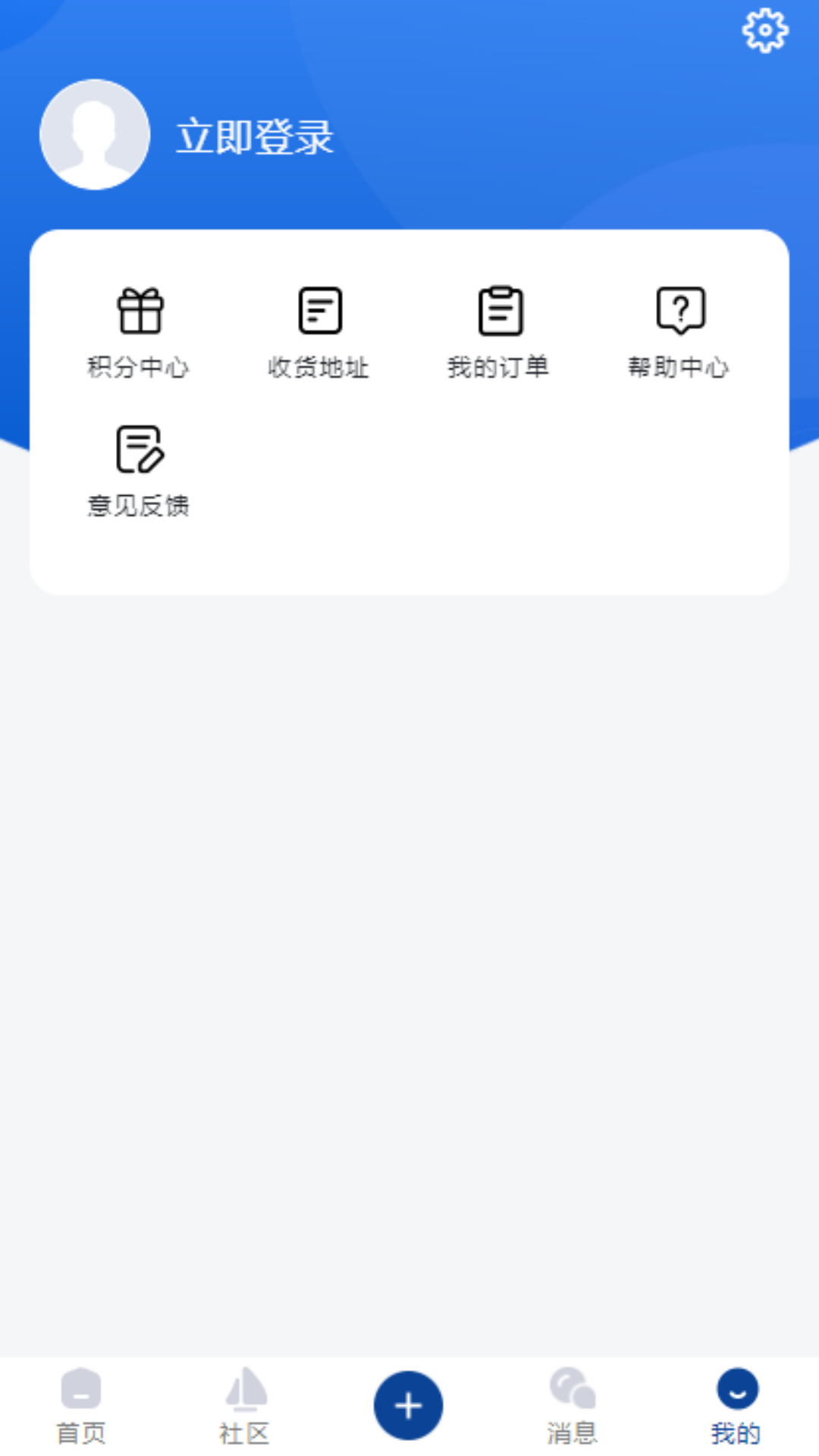Select the 首页 home icon

click(80, 1403)
